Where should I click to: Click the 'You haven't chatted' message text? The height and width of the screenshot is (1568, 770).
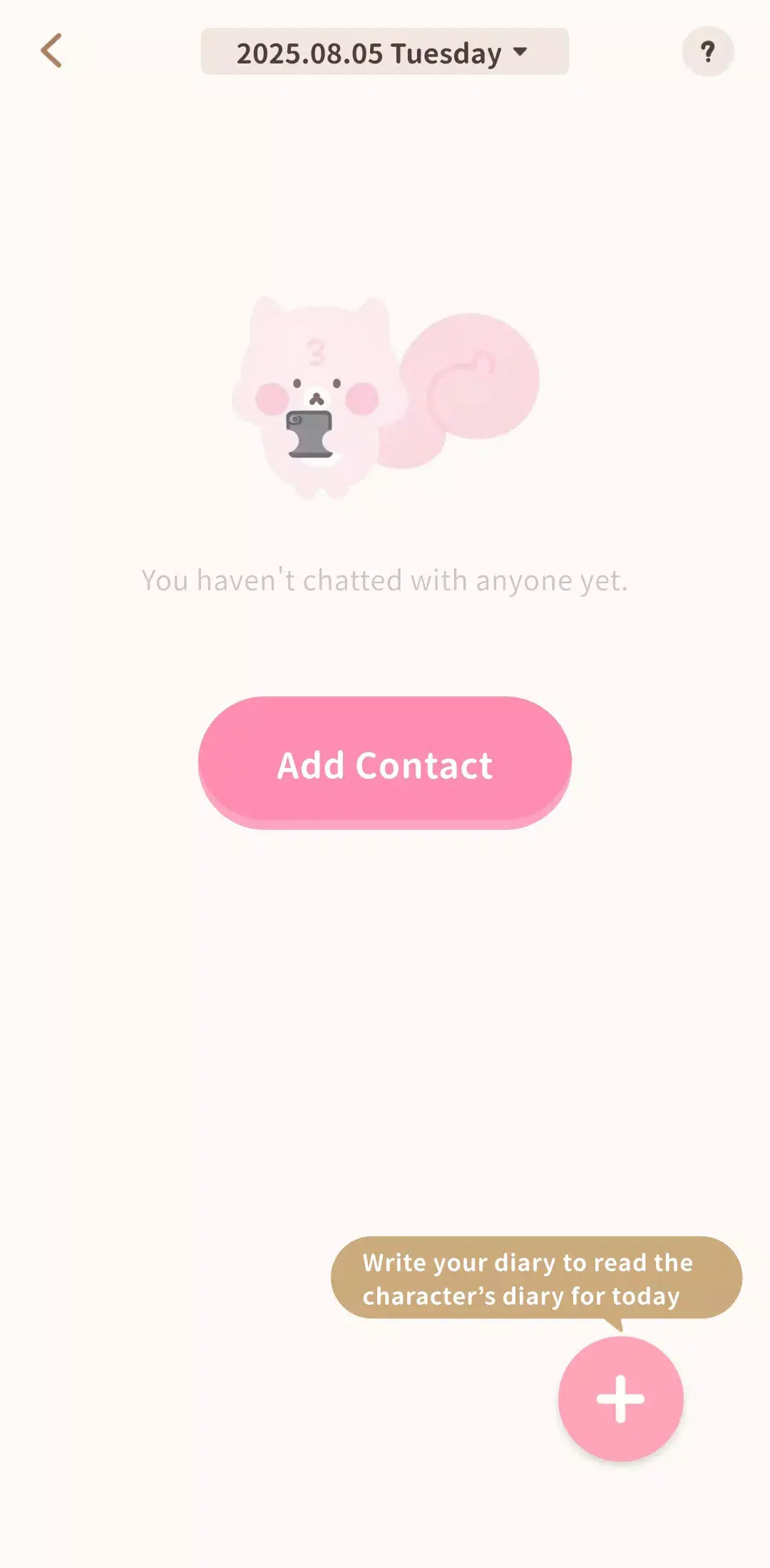pos(385,581)
